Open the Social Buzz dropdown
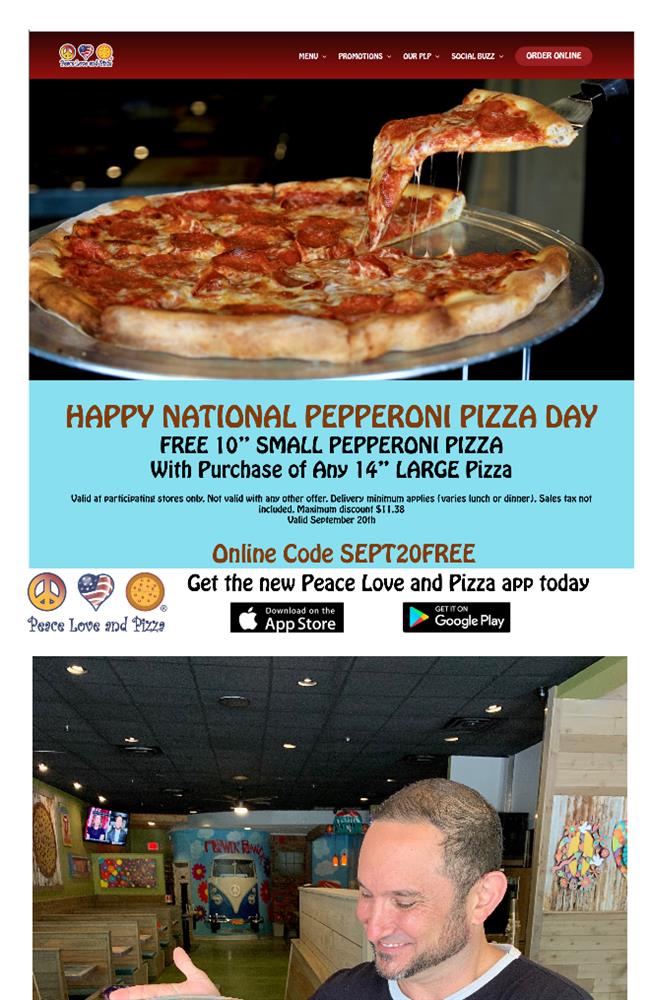Viewport: 650px width, 1000px height. click(476, 57)
